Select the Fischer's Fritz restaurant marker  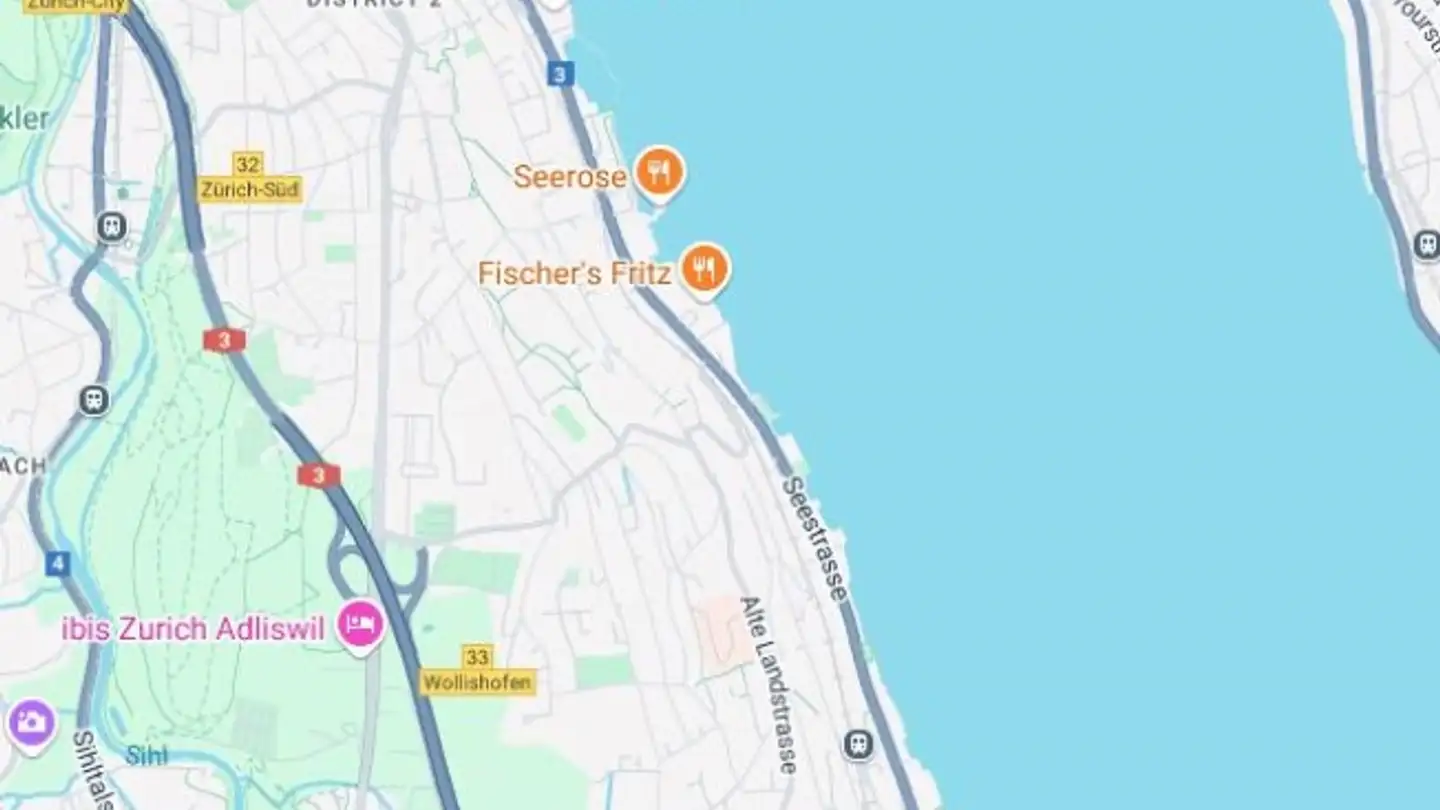[x=705, y=268]
